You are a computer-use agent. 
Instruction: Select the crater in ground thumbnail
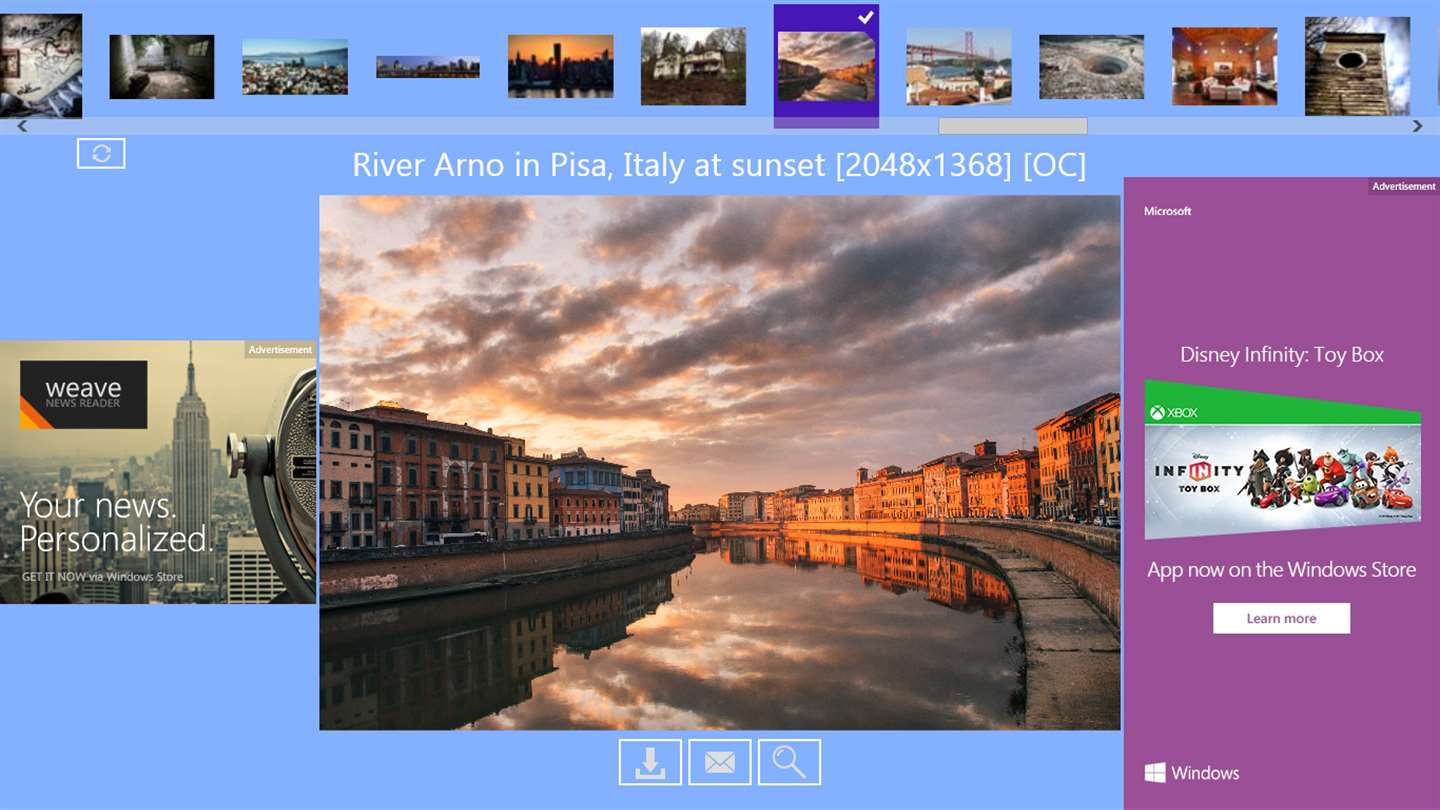(1091, 66)
